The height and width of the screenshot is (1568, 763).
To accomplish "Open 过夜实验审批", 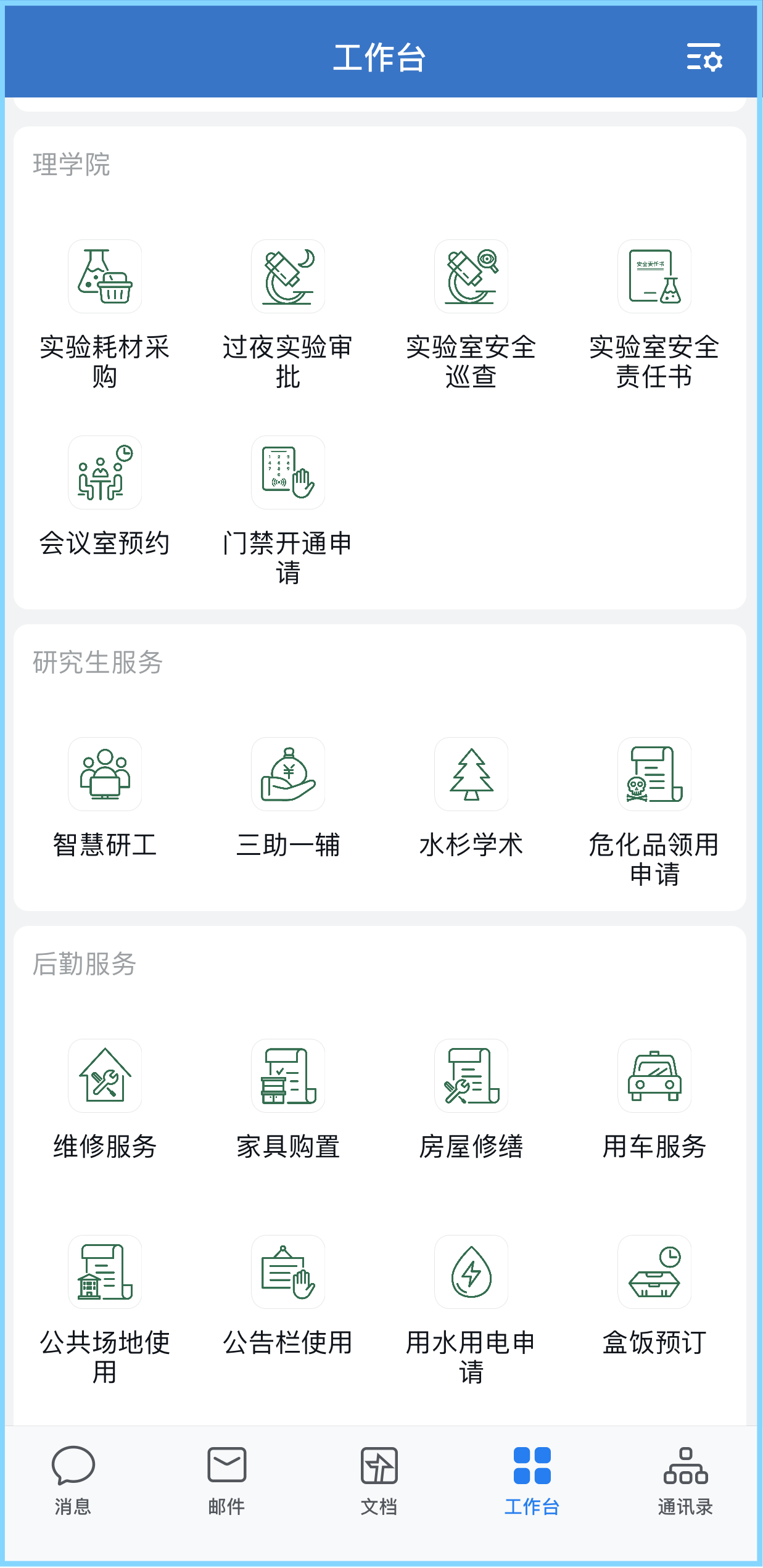I will click(x=288, y=315).
